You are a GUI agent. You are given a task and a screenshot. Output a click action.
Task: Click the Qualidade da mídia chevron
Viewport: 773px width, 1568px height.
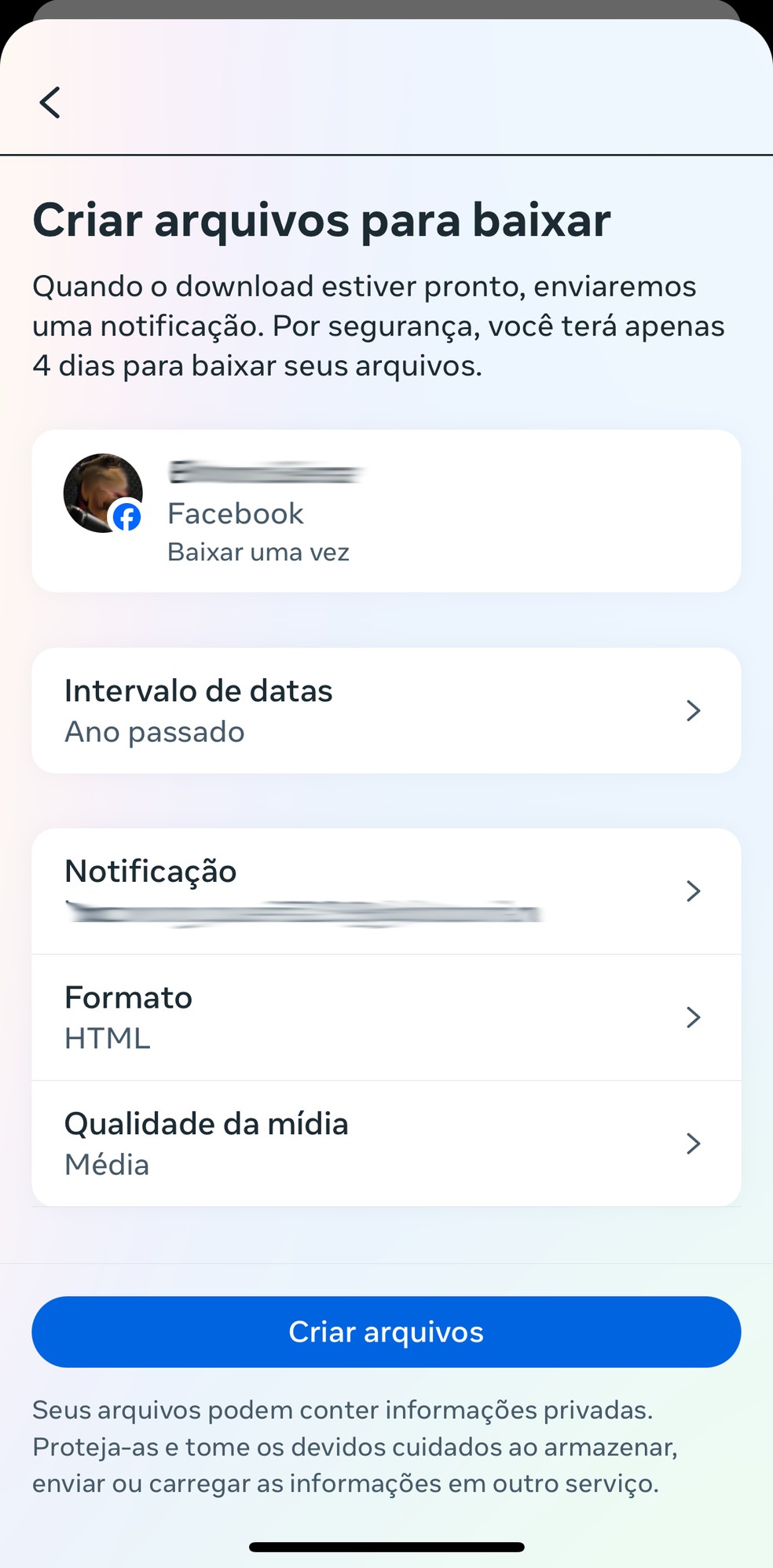pos(693,1144)
